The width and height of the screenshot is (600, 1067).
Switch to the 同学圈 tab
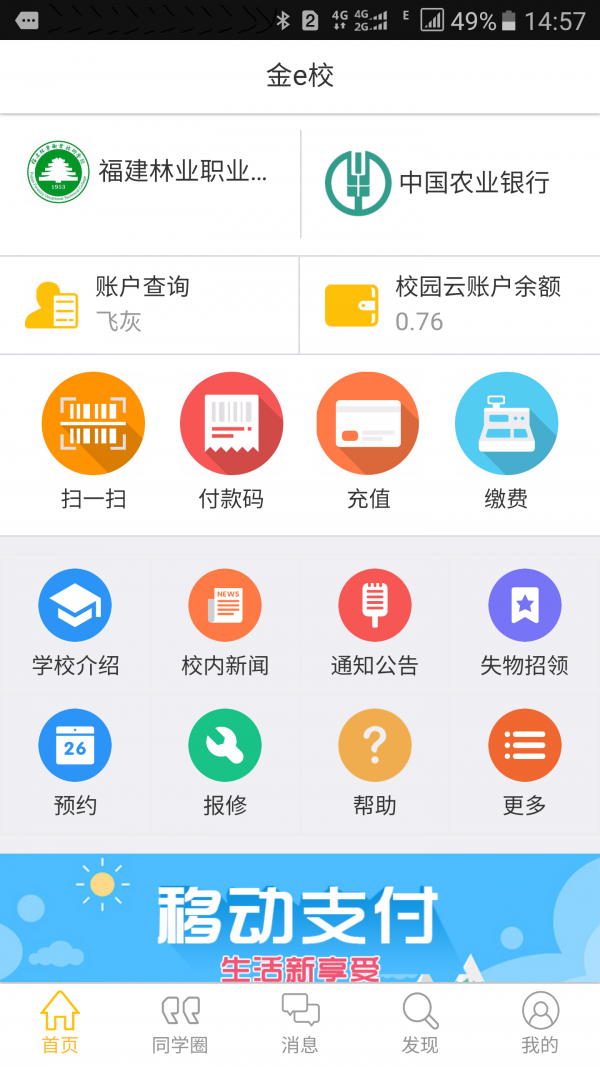tap(180, 1025)
